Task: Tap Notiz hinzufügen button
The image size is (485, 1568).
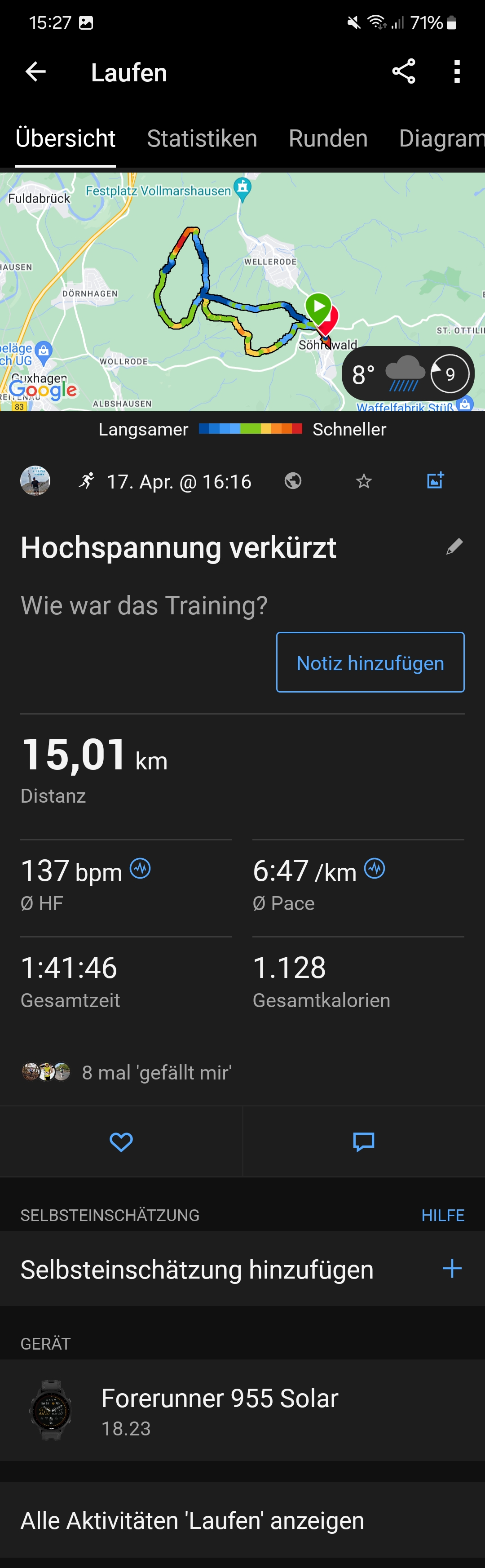Action: pyautogui.click(x=370, y=662)
